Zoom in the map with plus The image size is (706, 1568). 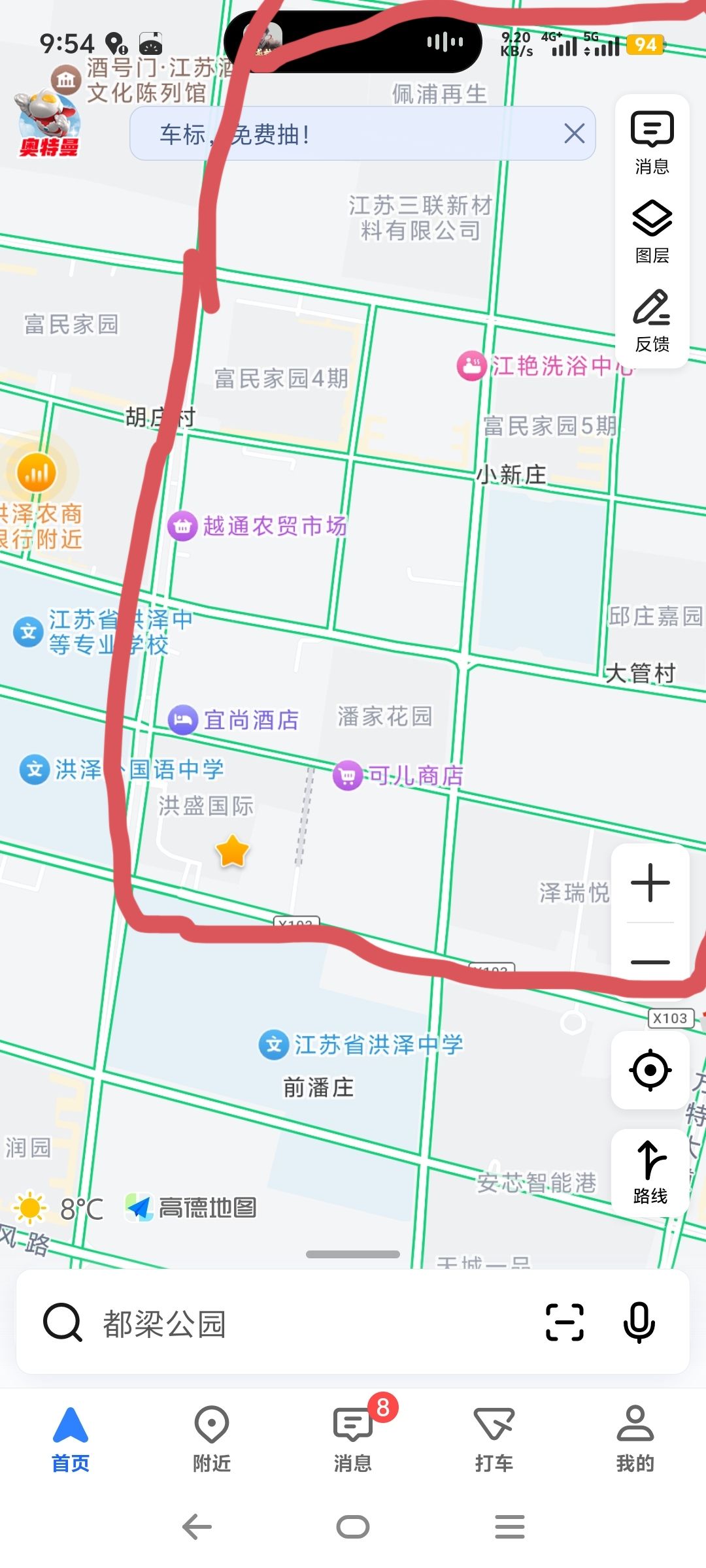tap(650, 883)
